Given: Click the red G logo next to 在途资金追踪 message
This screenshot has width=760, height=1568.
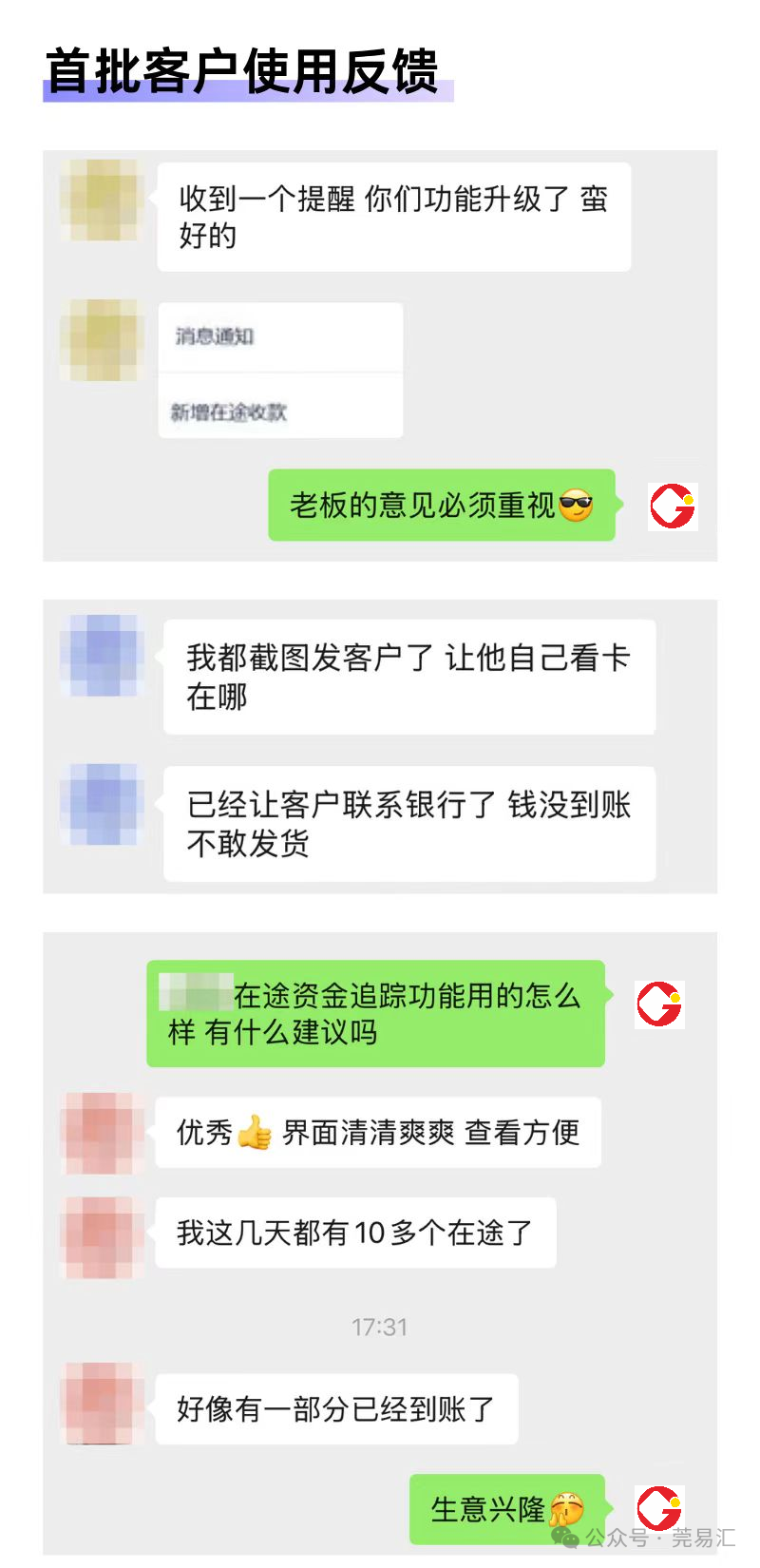Looking at the screenshot, I should [x=660, y=1005].
